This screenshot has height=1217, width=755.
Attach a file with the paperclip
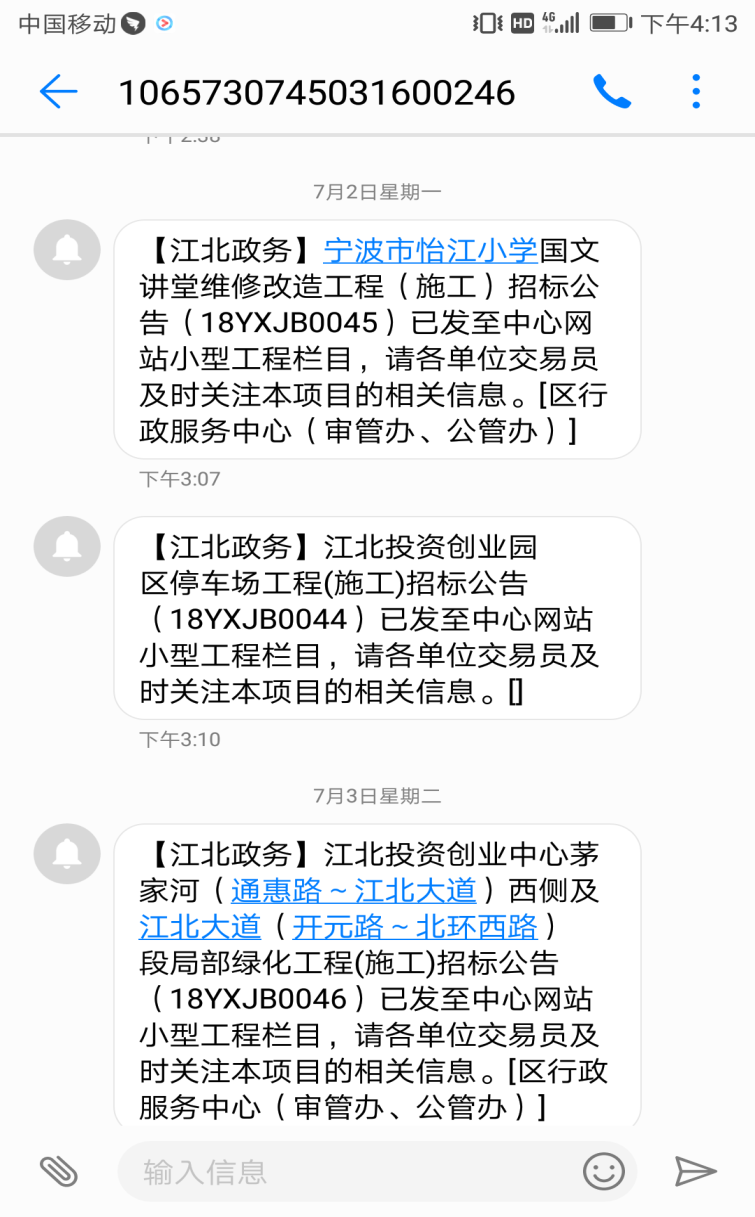click(x=59, y=1170)
